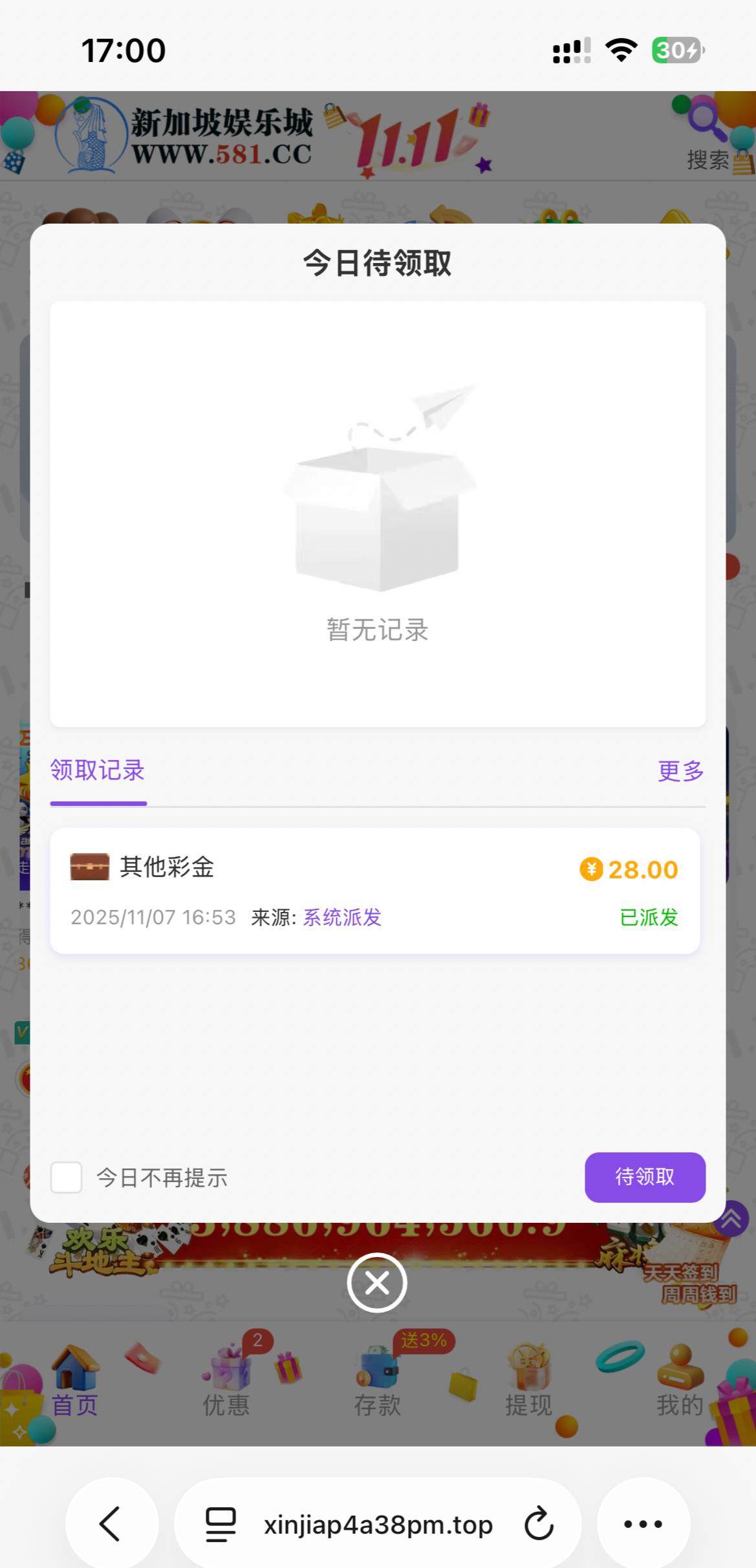Open the 系统派发 source link
Image resolution: width=756 pixels, height=1568 pixels.
click(x=341, y=917)
